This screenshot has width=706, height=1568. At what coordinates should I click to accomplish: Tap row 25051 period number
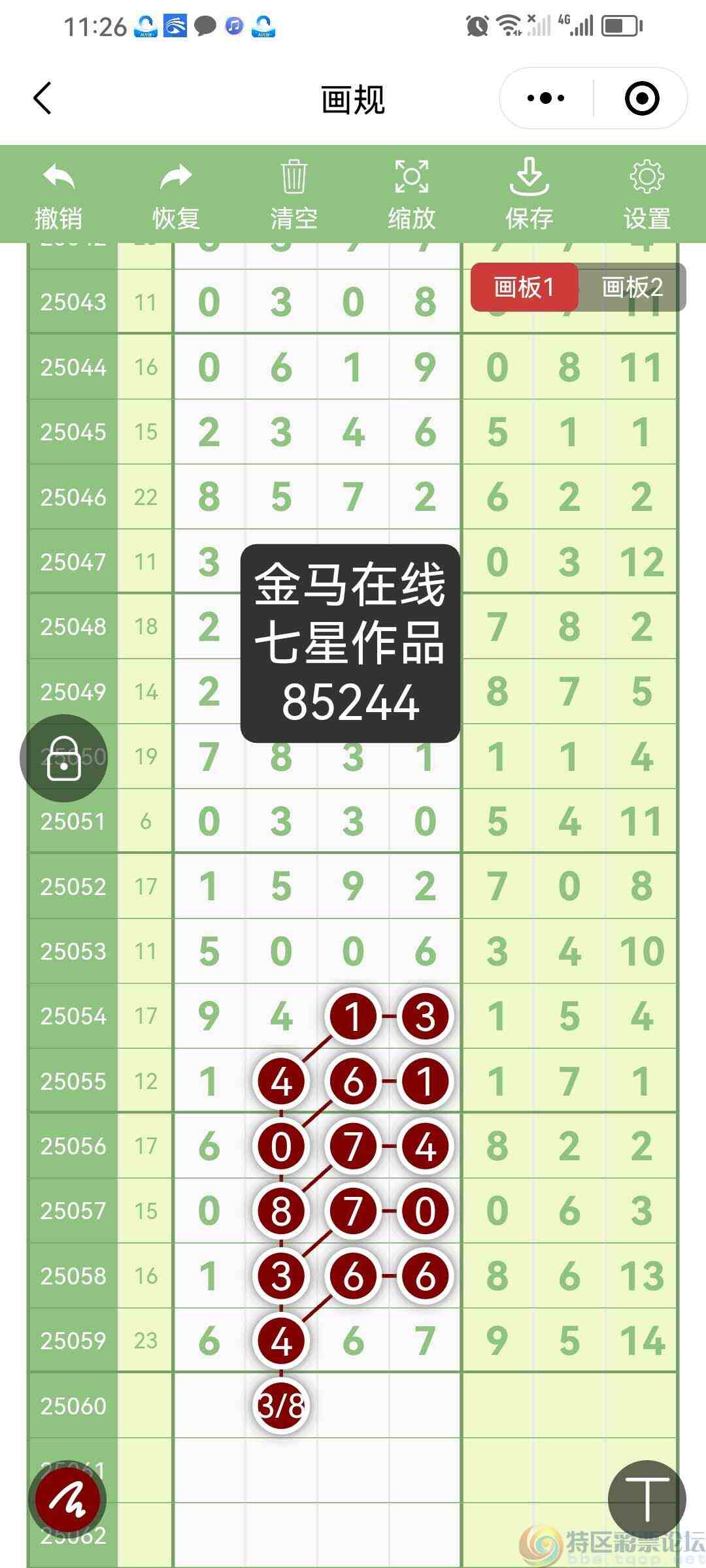tap(73, 822)
